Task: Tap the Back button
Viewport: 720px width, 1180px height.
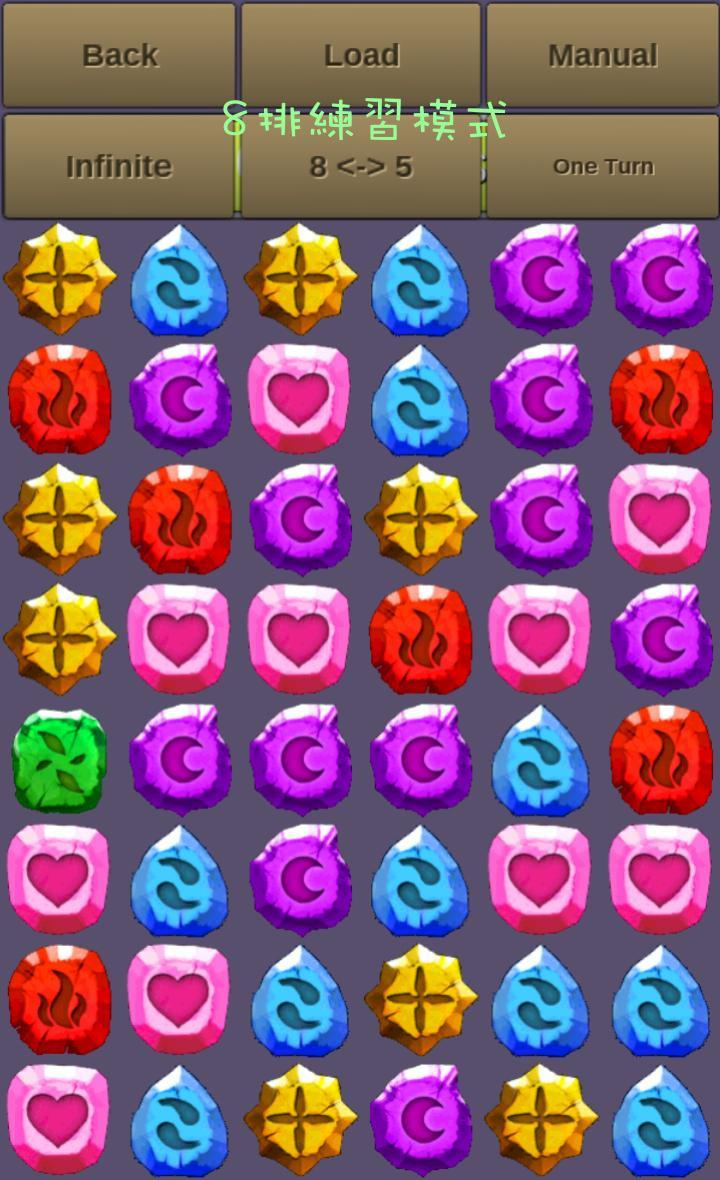Action: click(119, 55)
